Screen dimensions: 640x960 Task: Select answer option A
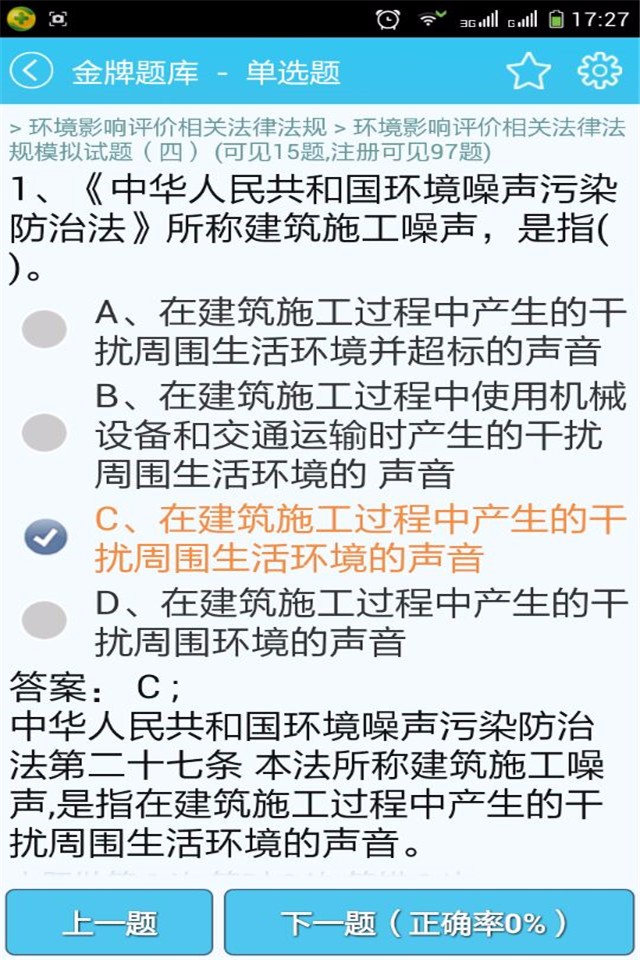click(x=45, y=329)
